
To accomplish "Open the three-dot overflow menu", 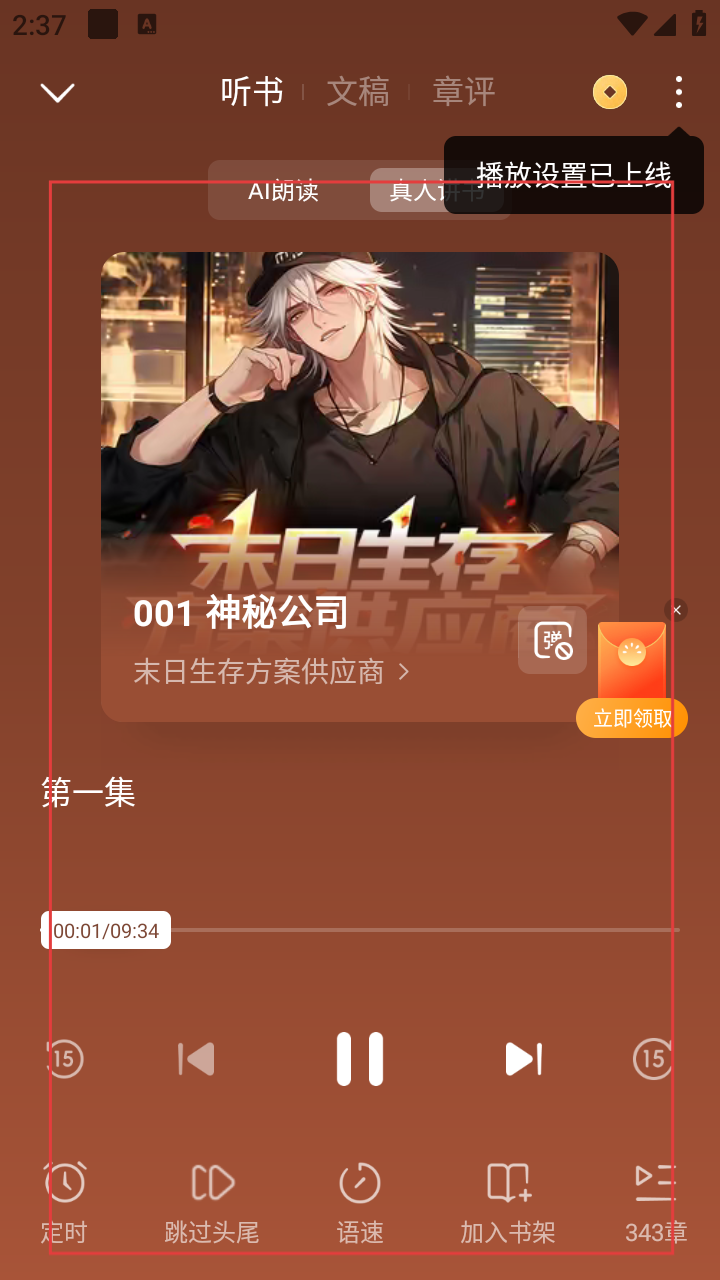I will (678, 92).
